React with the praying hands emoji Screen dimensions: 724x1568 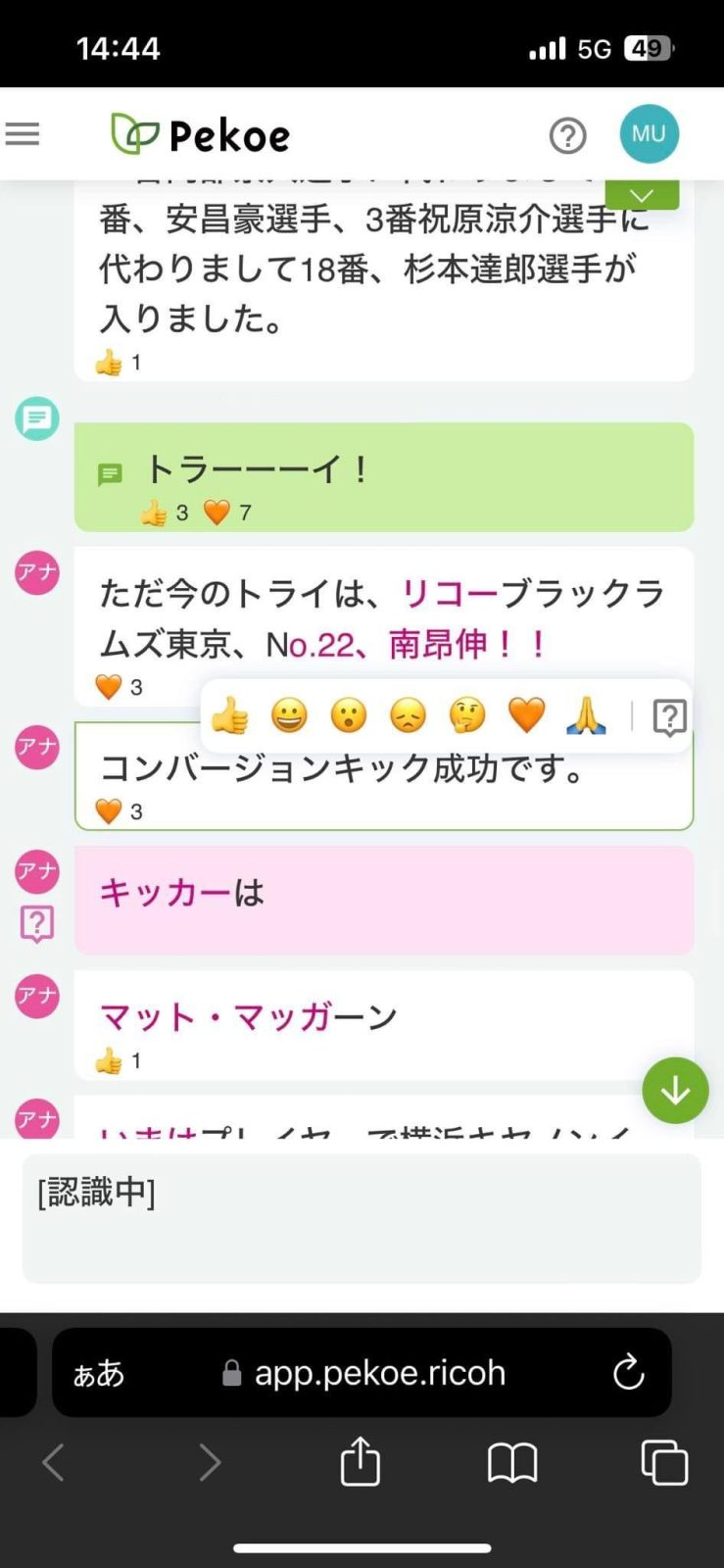pos(586,716)
